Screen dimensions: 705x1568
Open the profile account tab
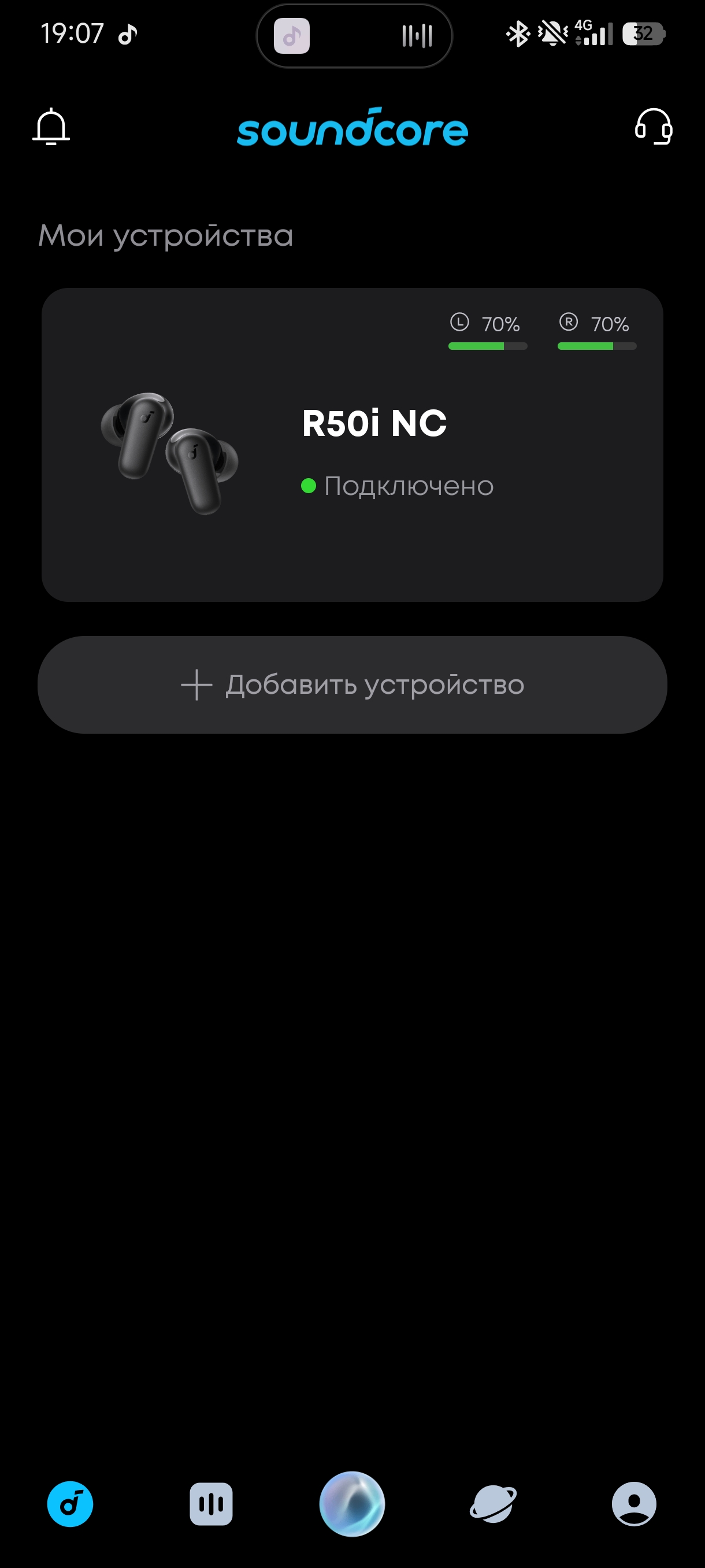coord(634,1504)
